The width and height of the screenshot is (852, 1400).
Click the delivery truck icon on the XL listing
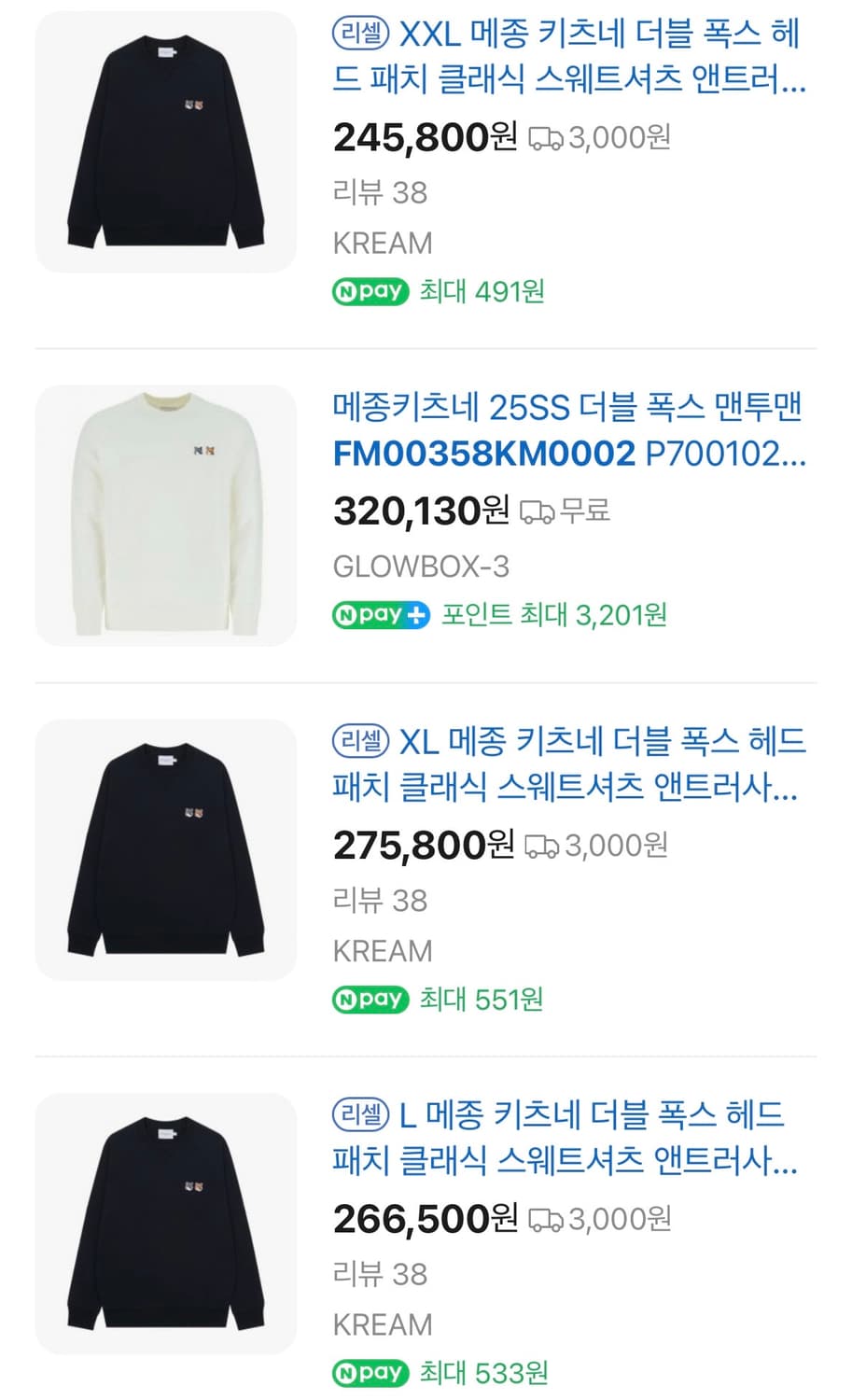[x=539, y=846]
